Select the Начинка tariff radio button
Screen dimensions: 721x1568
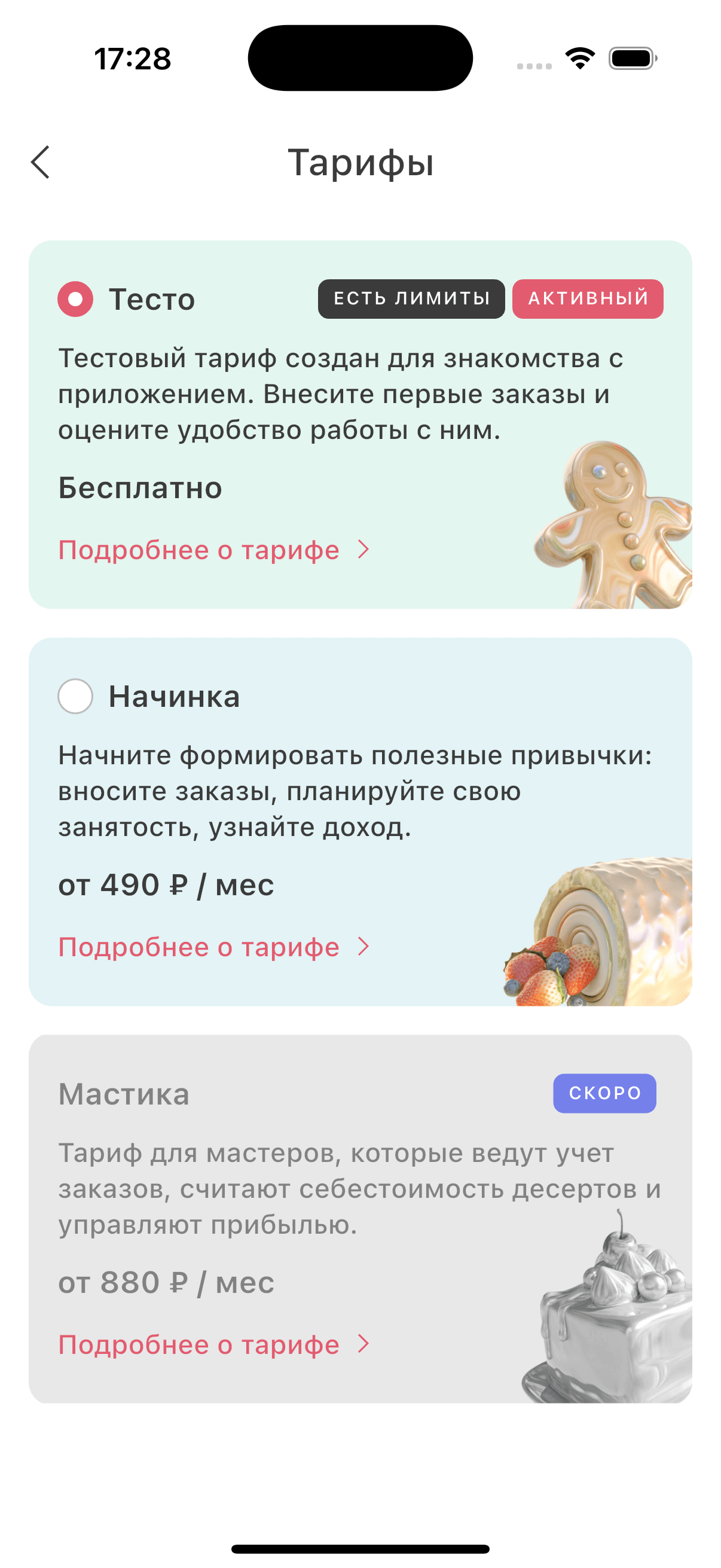pyautogui.click(x=75, y=695)
